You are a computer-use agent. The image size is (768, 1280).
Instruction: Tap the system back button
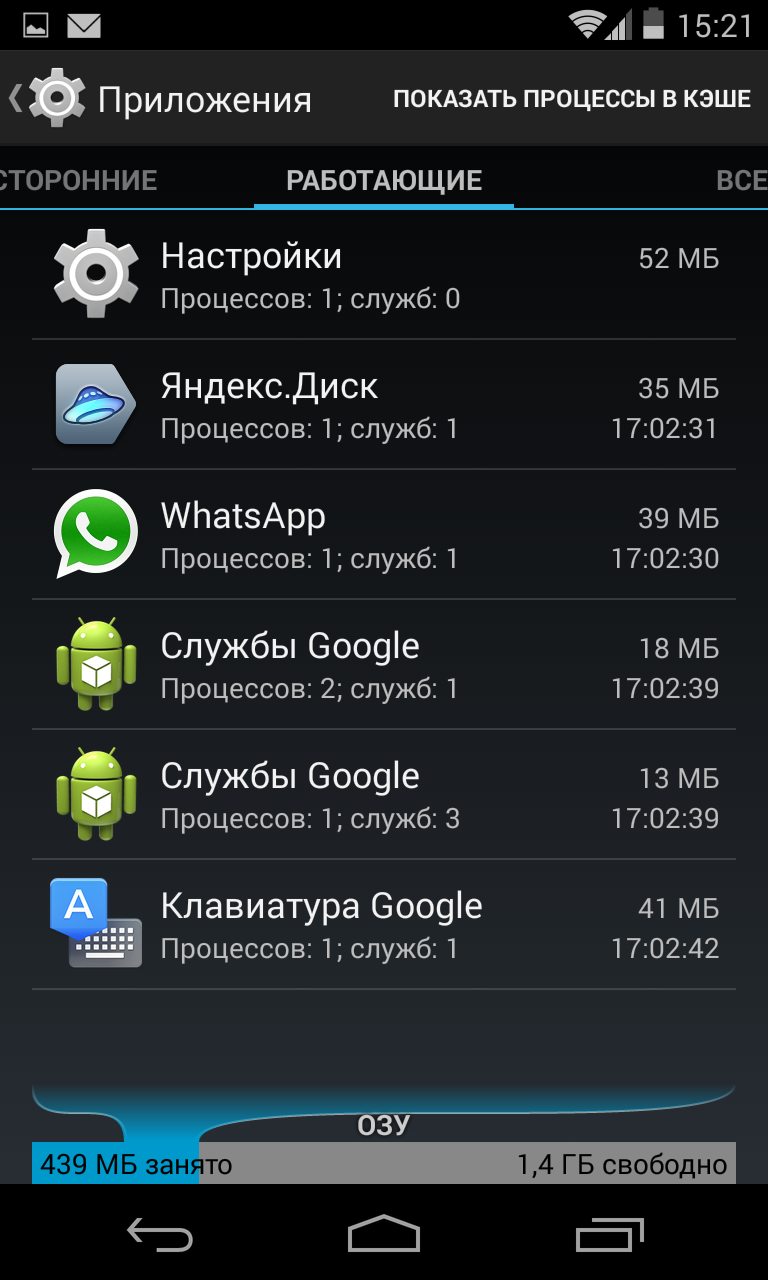pos(160,1234)
